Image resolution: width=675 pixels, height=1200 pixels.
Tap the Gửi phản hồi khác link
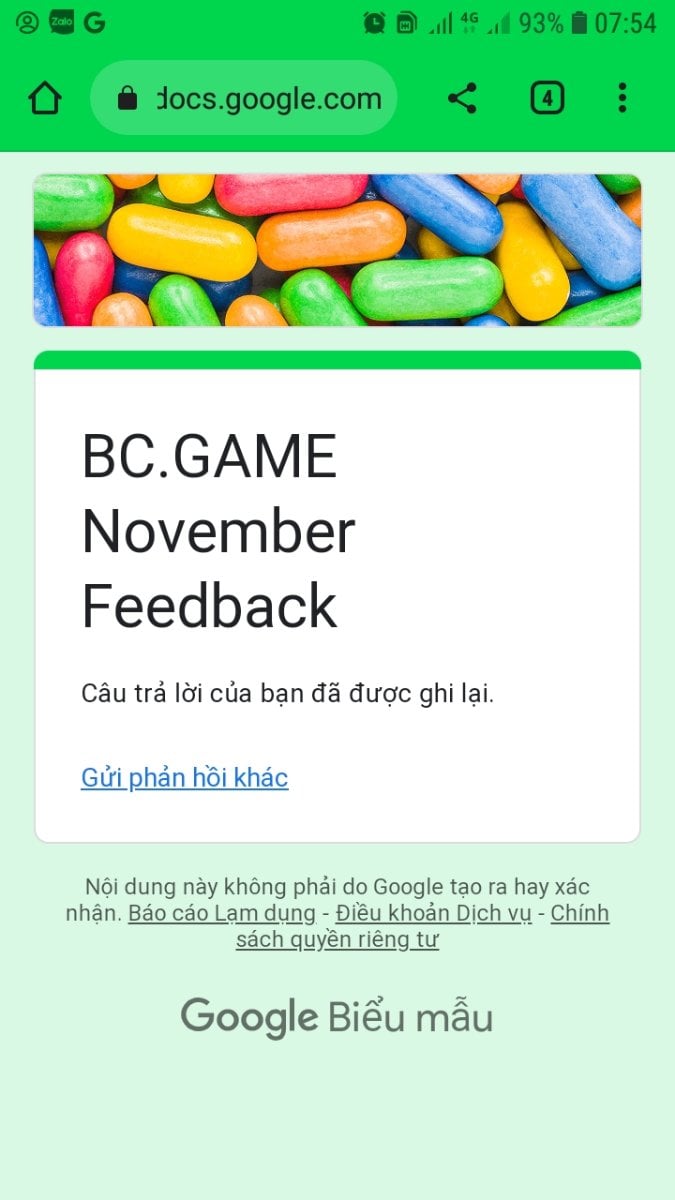click(184, 778)
